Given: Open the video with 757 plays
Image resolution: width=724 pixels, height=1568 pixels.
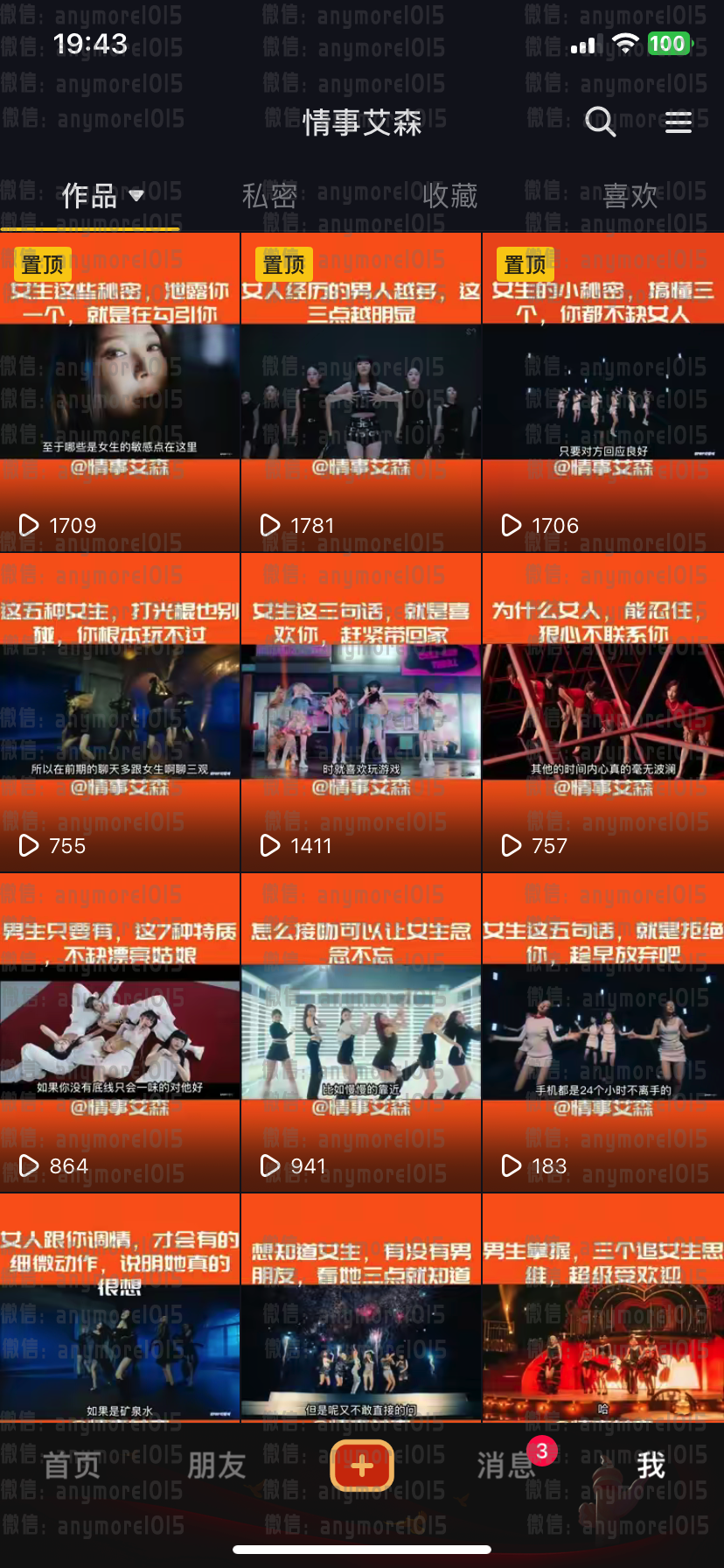Looking at the screenshot, I should pyautogui.click(x=602, y=712).
